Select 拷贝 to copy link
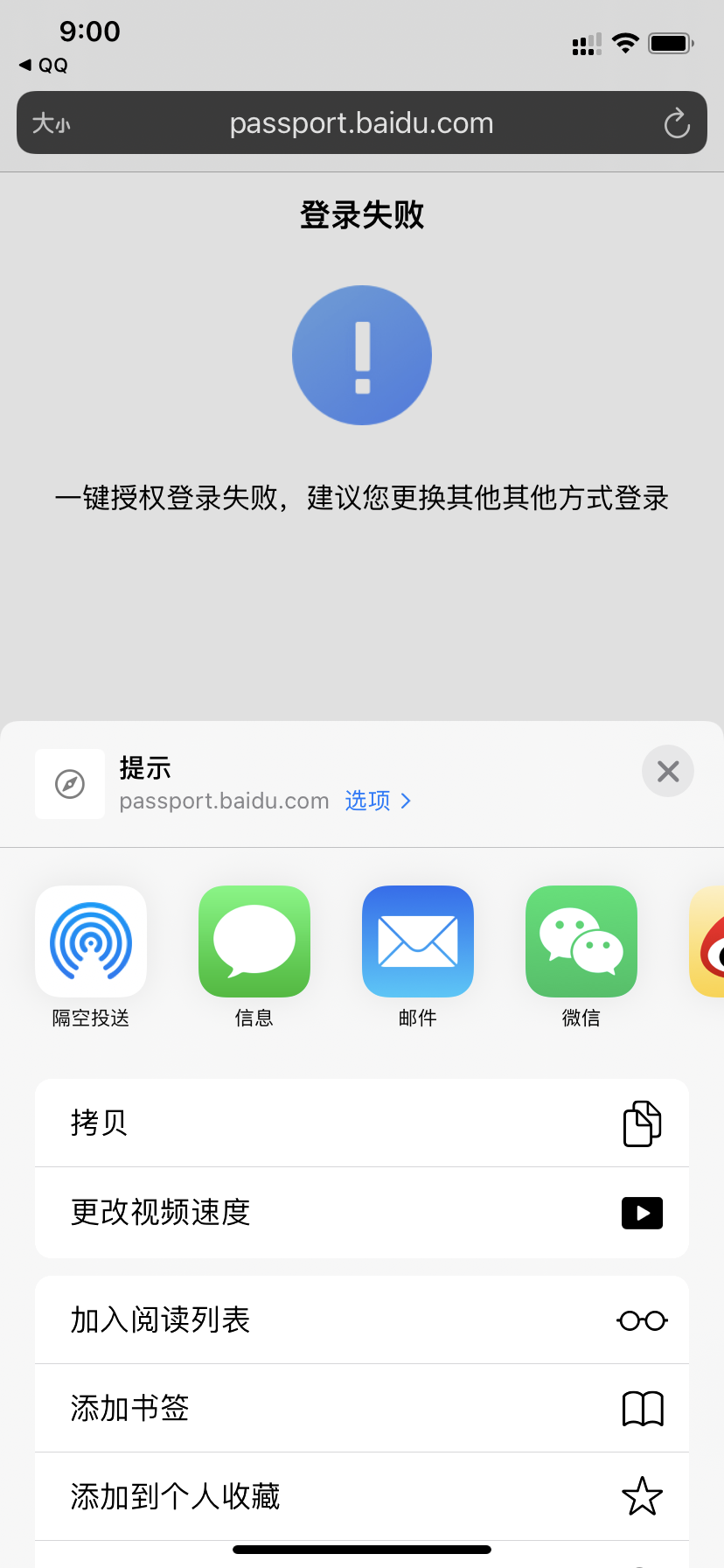This screenshot has height=1568, width=724. (362, 1123)
